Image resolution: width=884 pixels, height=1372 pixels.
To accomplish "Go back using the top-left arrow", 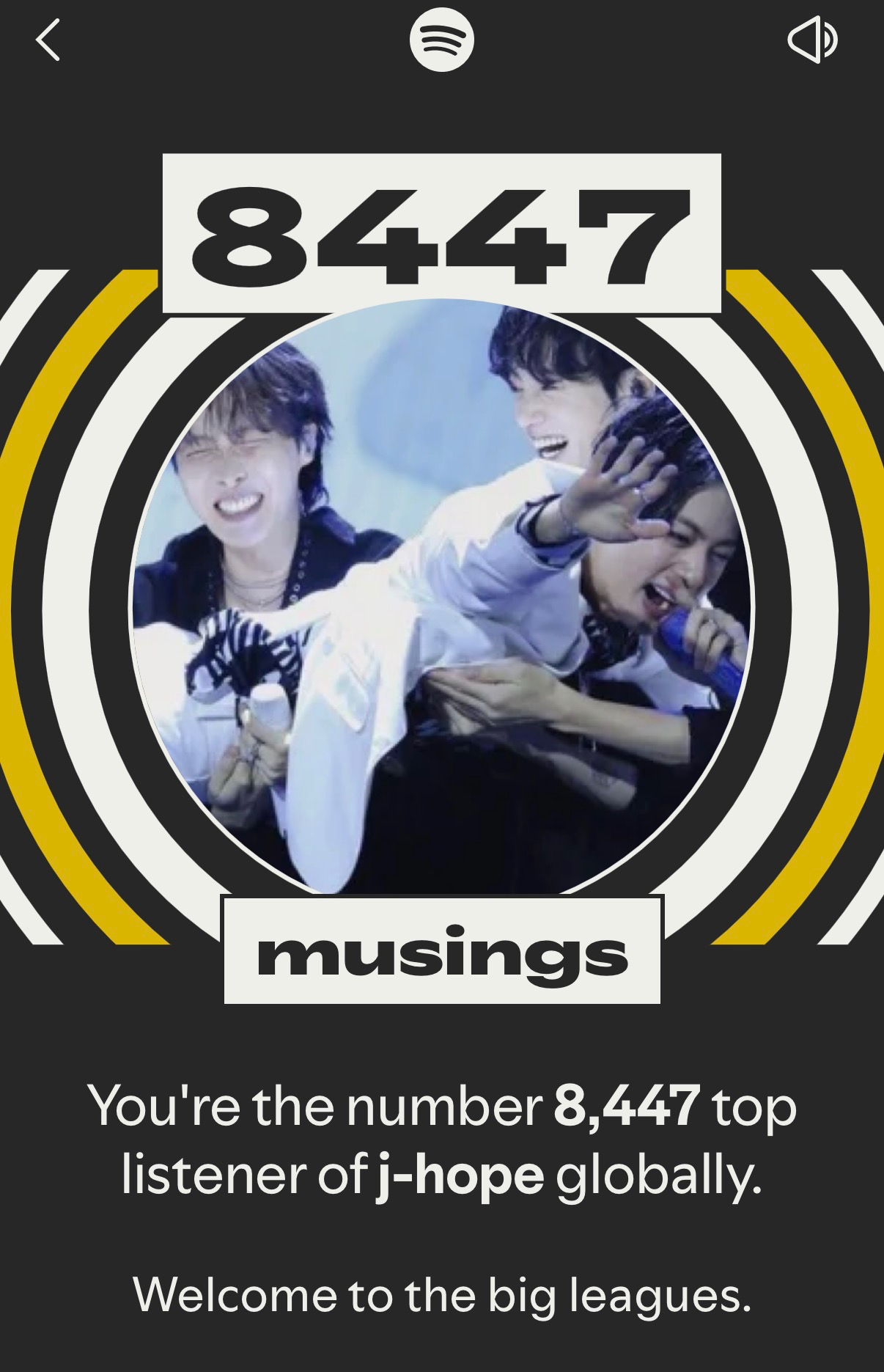I will [x=48, y=40].
